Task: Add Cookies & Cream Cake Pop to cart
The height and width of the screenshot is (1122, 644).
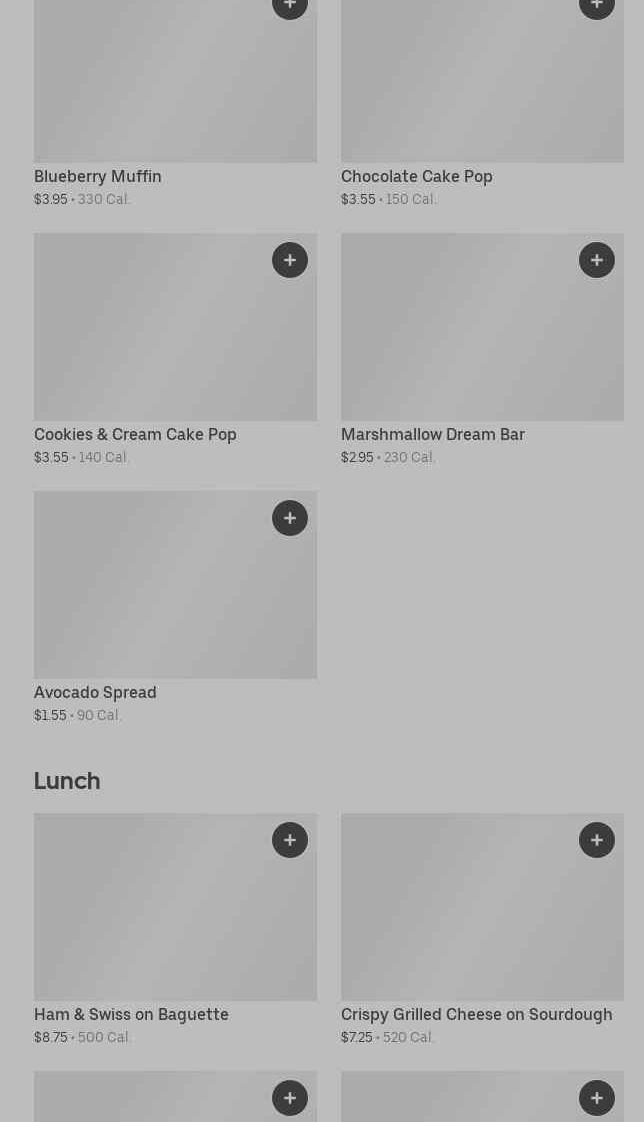Action: (x=290, y=260)
